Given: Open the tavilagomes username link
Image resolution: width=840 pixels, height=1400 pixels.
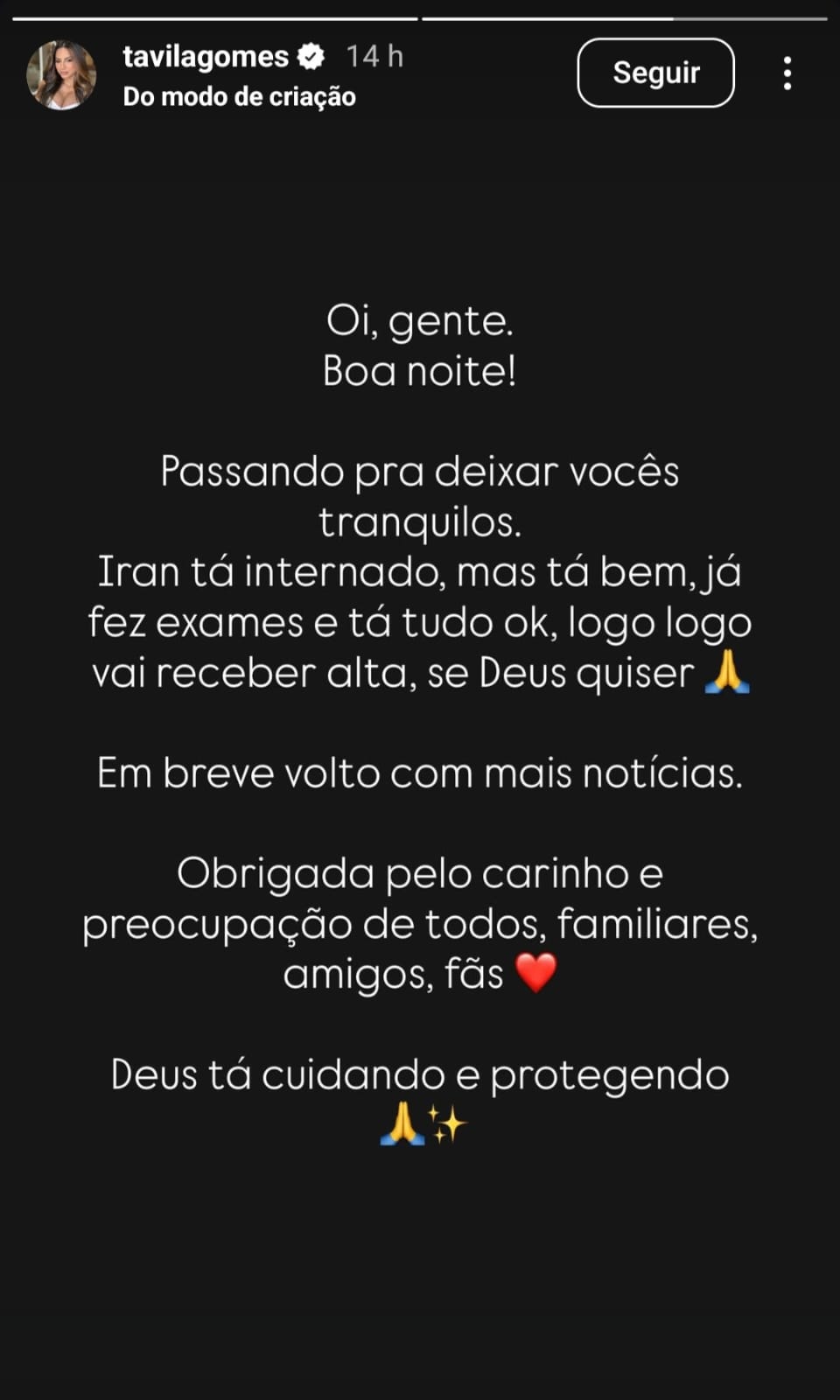Looking at the screenshot, I should tap(206, 57).
